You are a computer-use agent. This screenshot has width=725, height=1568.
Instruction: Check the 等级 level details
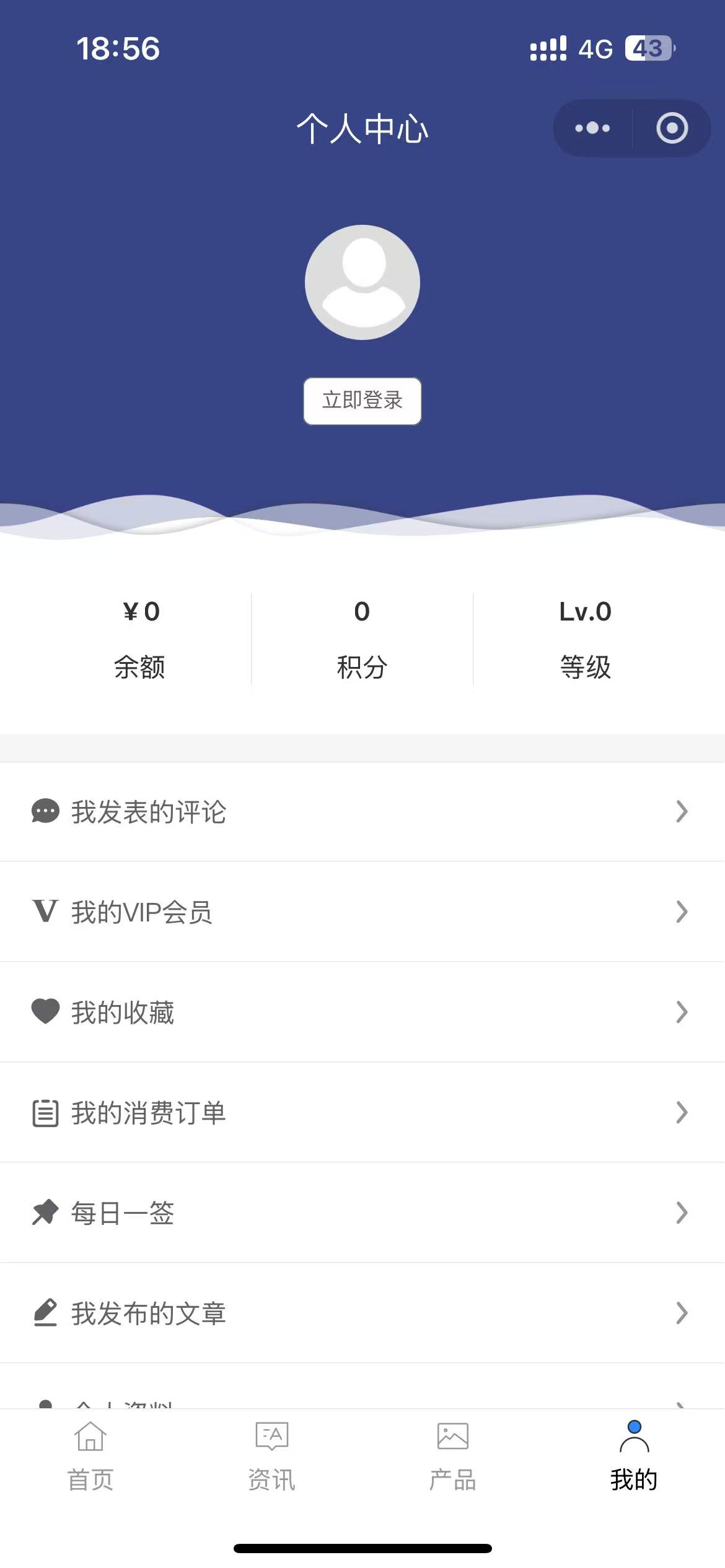(585, 639)
